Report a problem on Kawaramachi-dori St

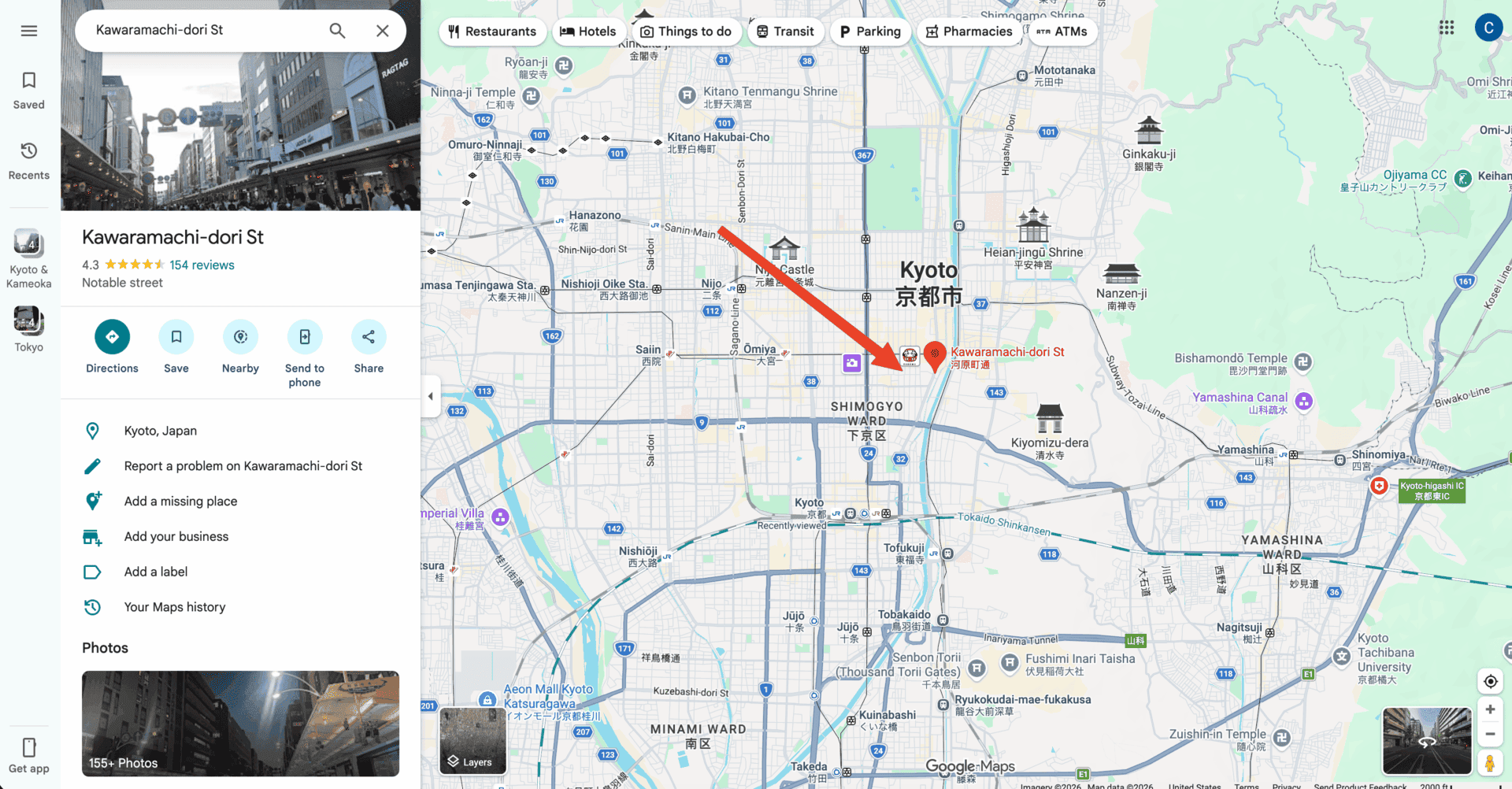point(243,466)
